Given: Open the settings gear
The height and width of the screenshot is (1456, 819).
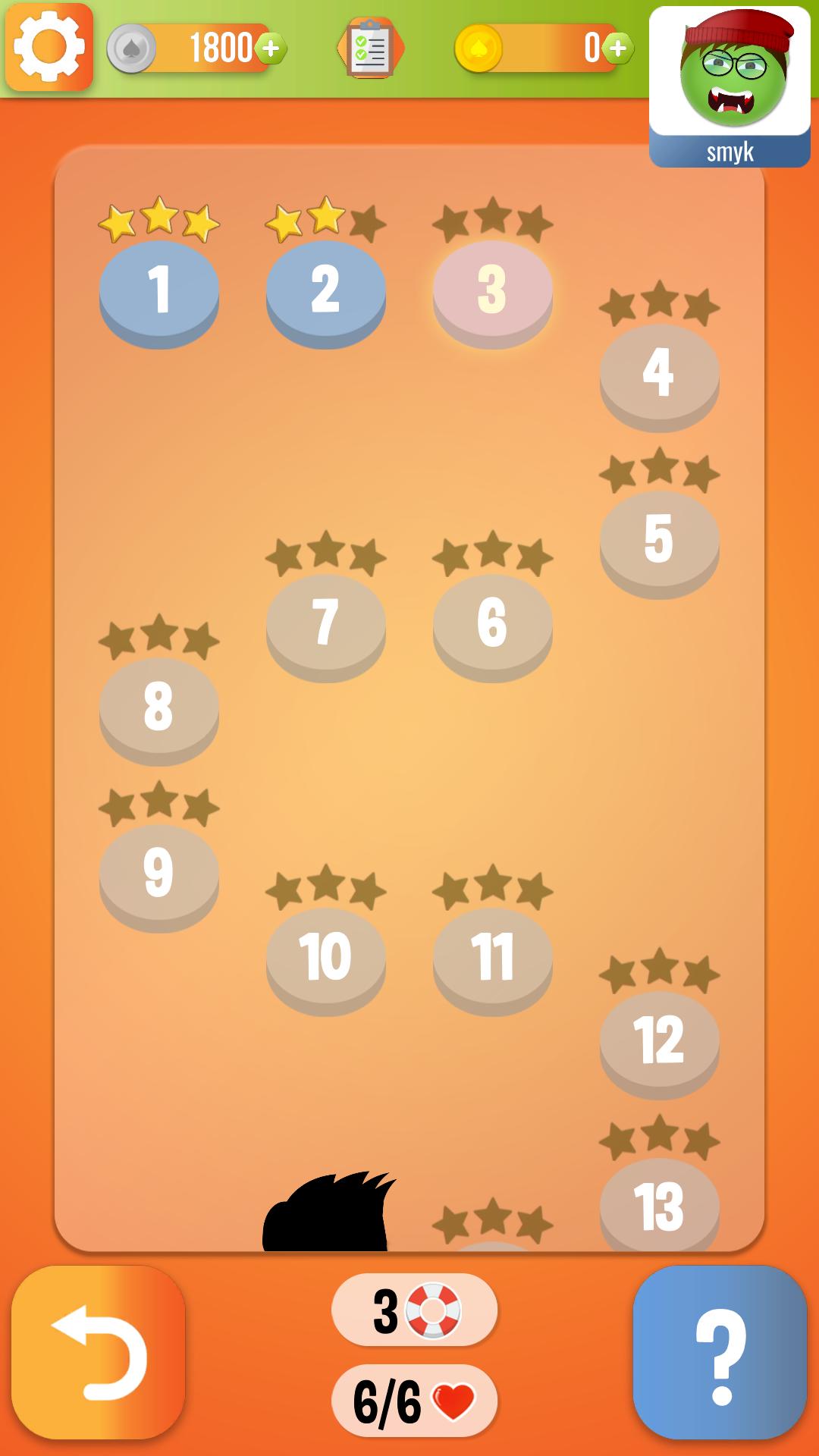Looking at the screenshot, I should (x=49, y=47).
